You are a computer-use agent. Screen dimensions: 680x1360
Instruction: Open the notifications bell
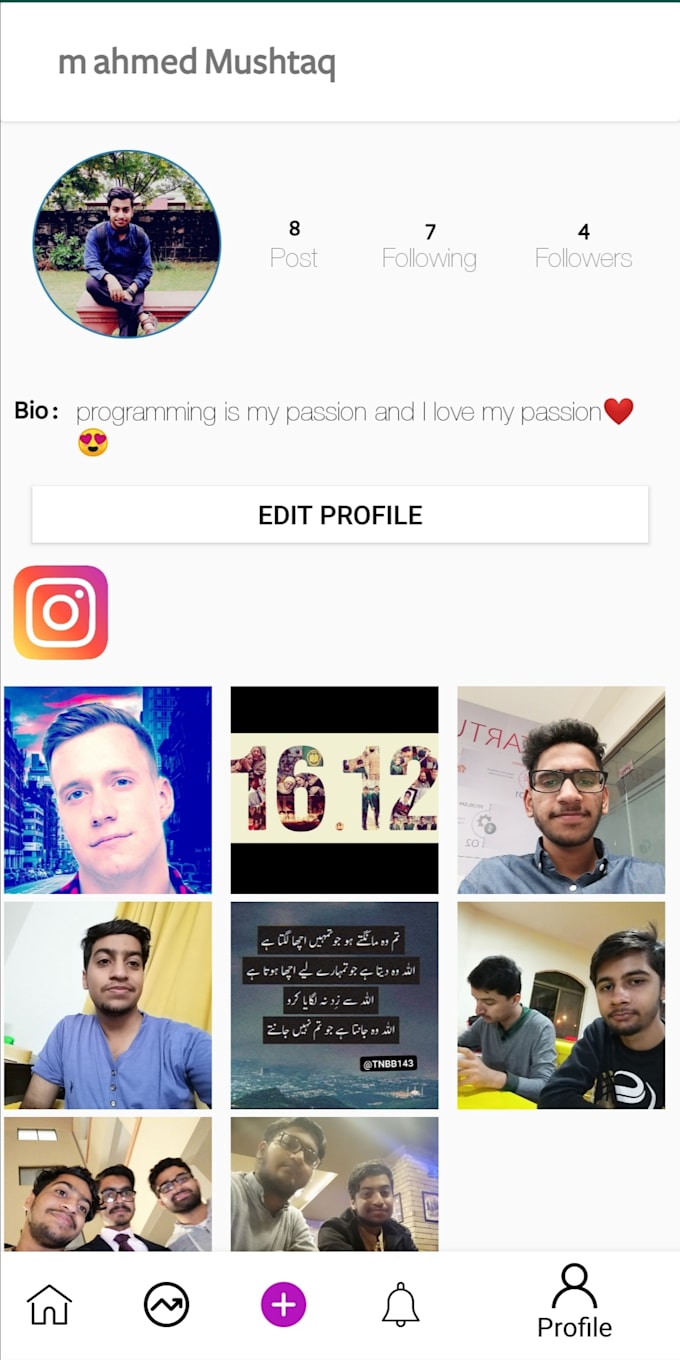[x=400, y=1304]
